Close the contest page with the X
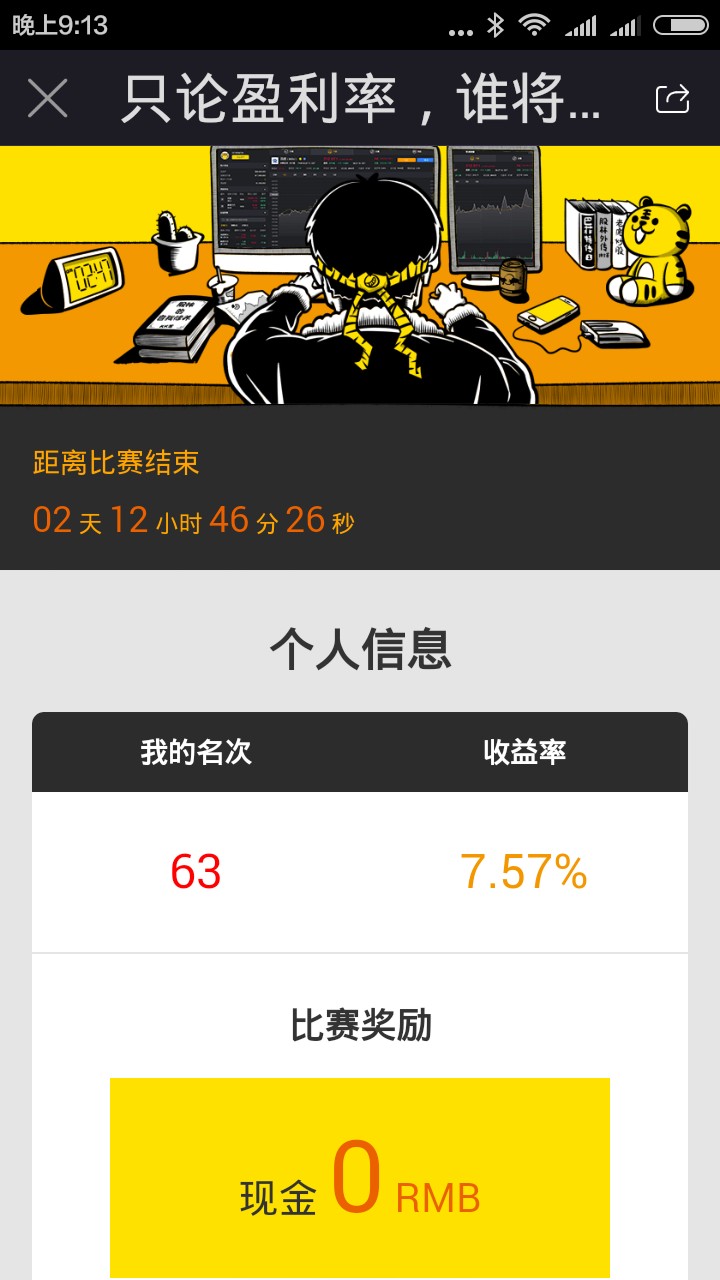720x1280 pixels. (x=47, y=99)
